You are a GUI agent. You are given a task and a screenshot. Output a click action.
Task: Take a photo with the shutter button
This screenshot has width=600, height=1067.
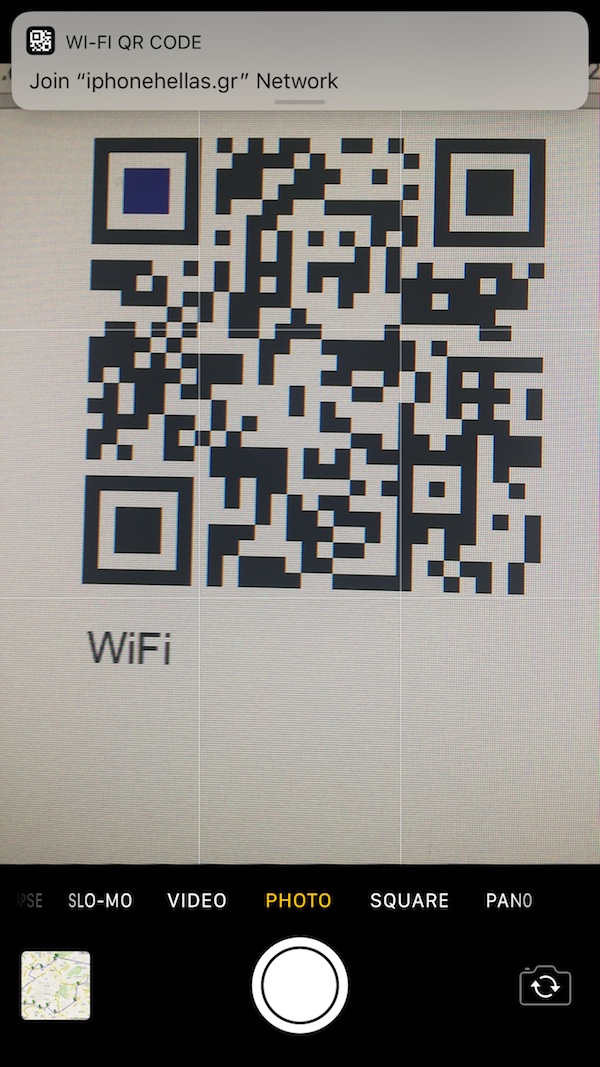point(299,985)
